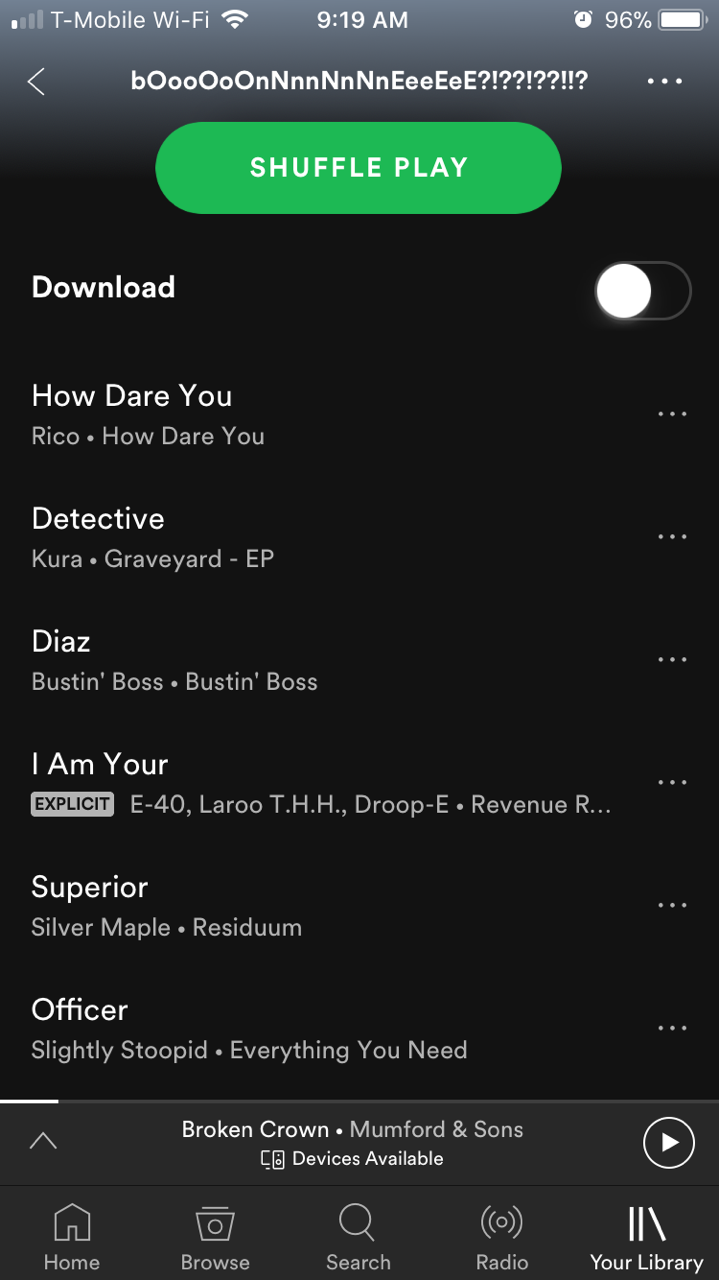Open options for I Am Your

click(672, 782)
